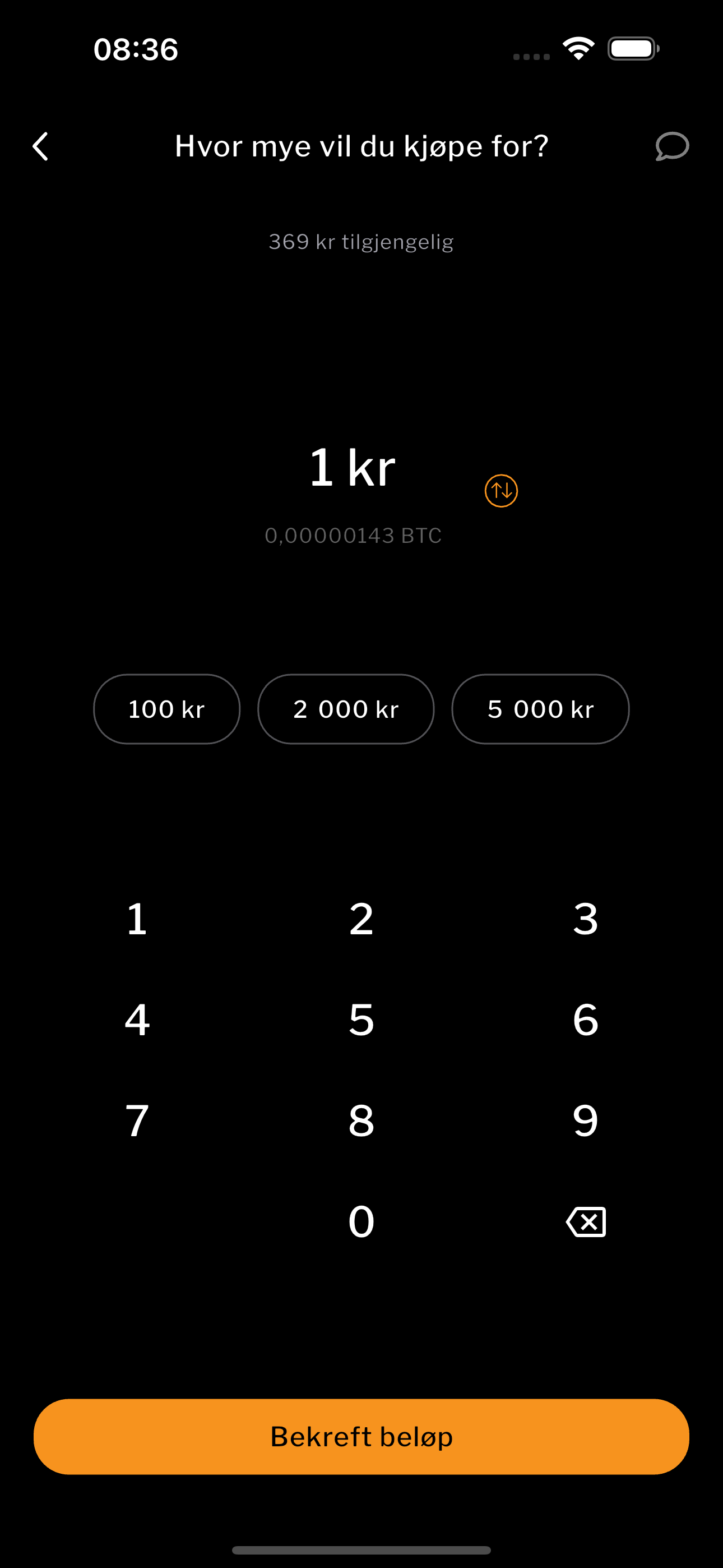Viewport: 723px width, 1568px height.
Task: Select the 100 kr quick amount
Action: 167,709
